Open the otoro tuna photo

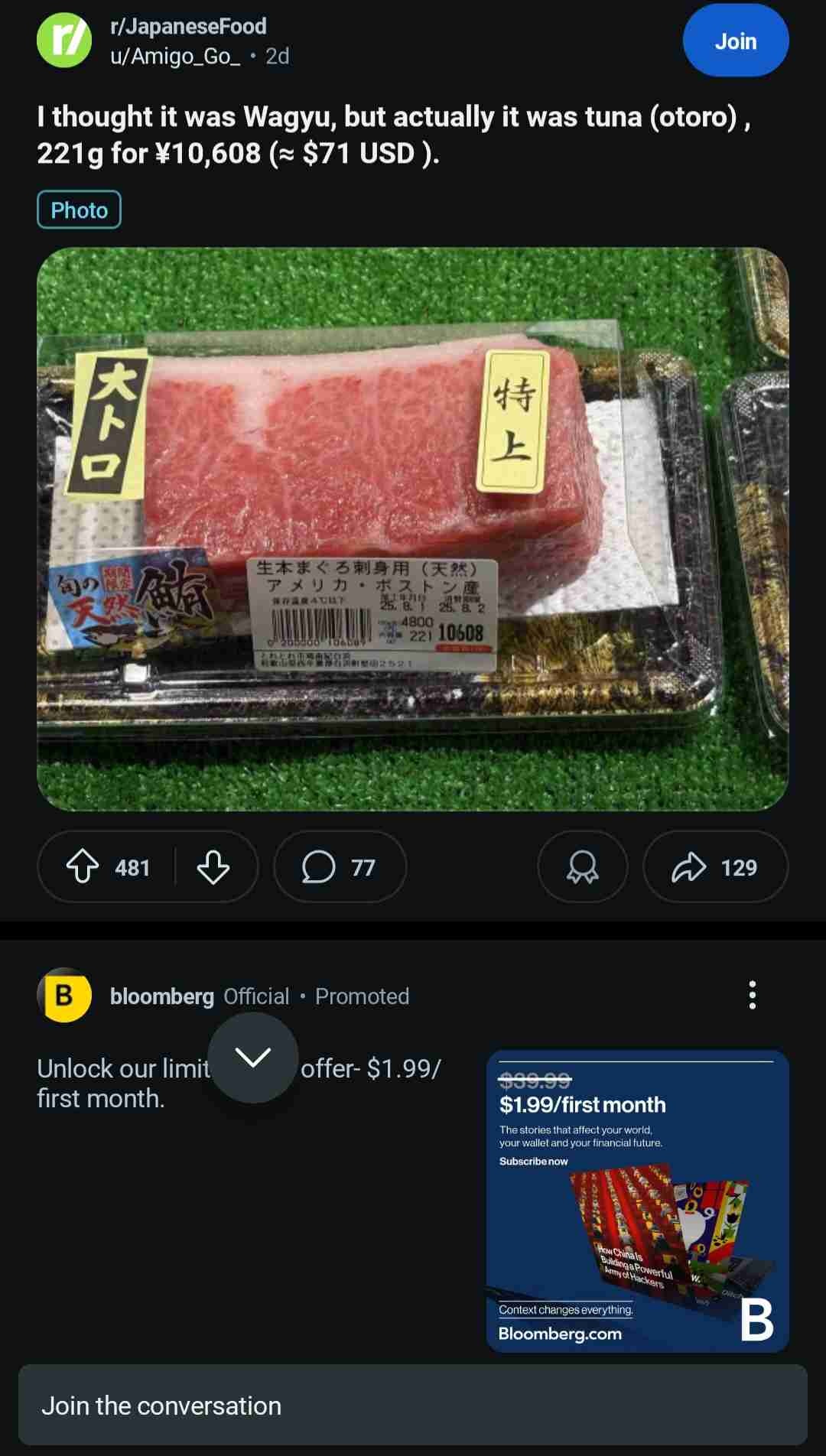click(412, 528)
